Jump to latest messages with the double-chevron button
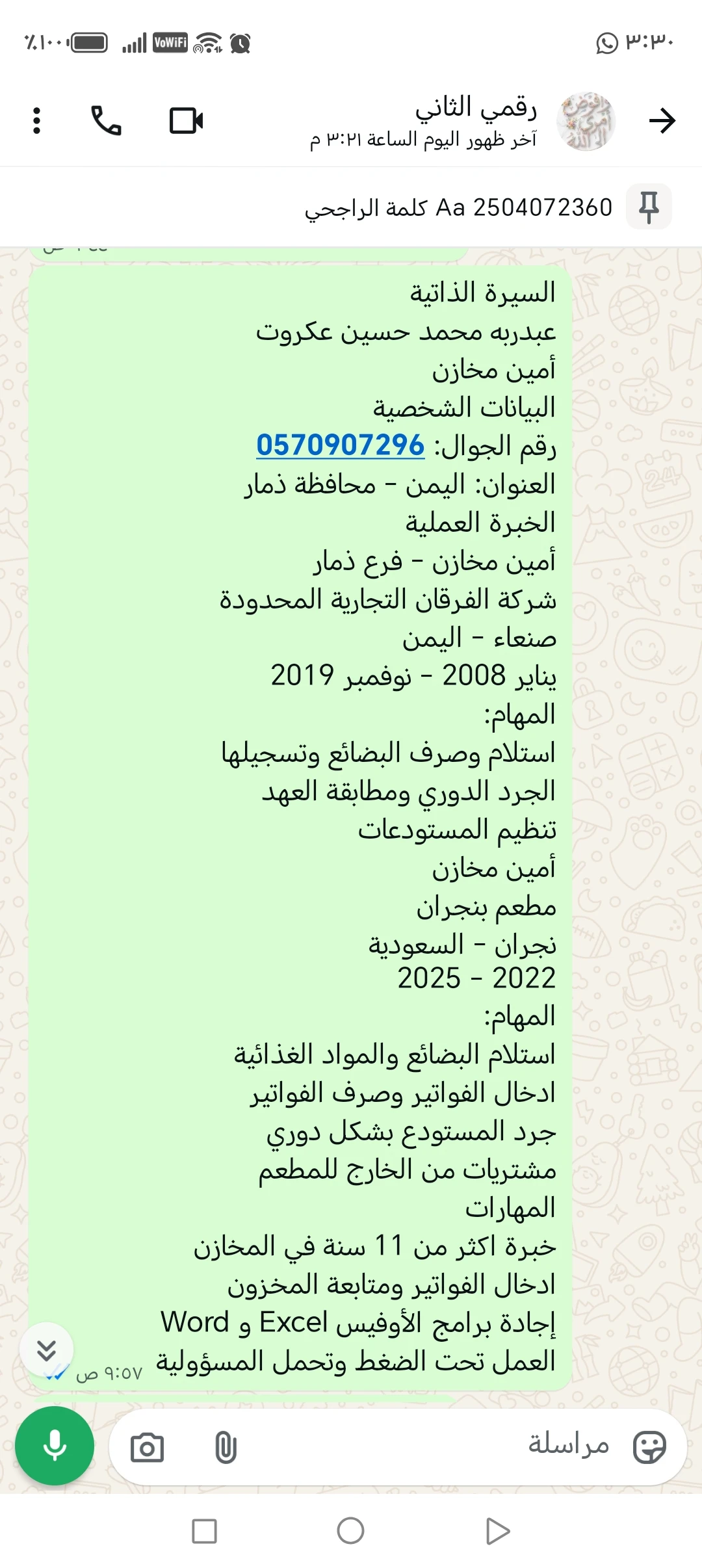Image resolution: width=702 pixels, height=1568 pixels. (x=46, y=1350)
